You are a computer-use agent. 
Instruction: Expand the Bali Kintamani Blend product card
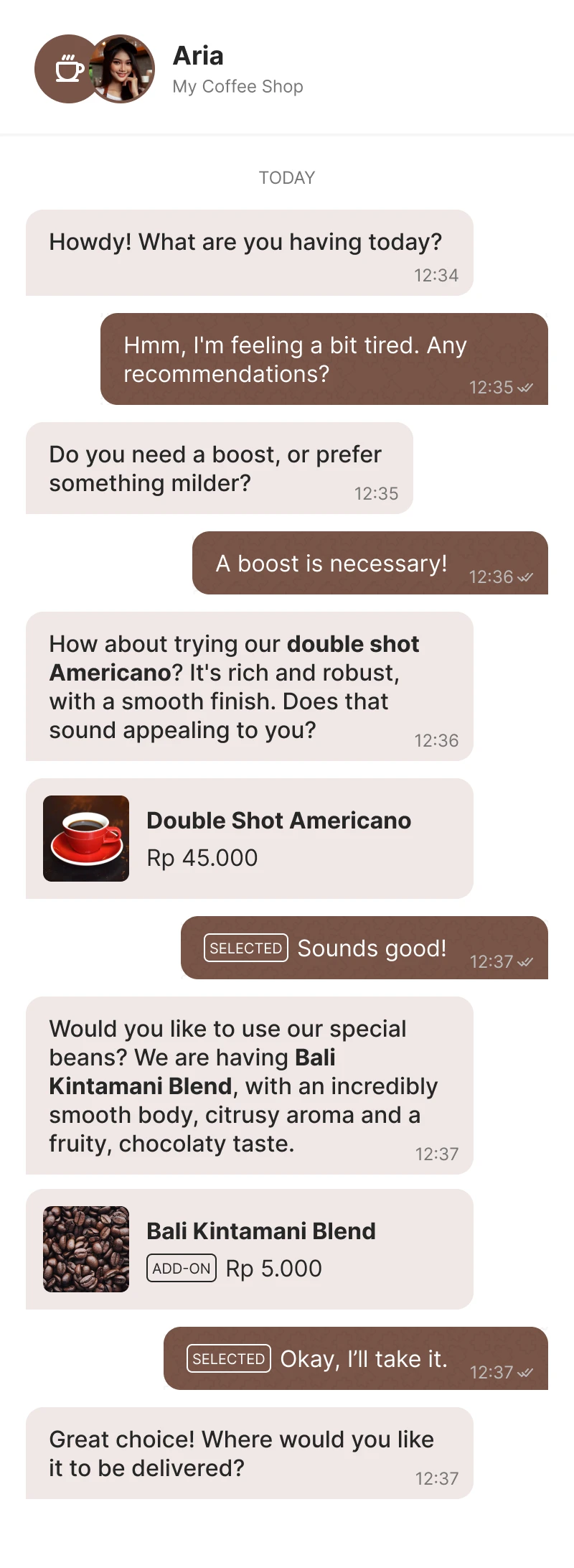point(250,1249)
